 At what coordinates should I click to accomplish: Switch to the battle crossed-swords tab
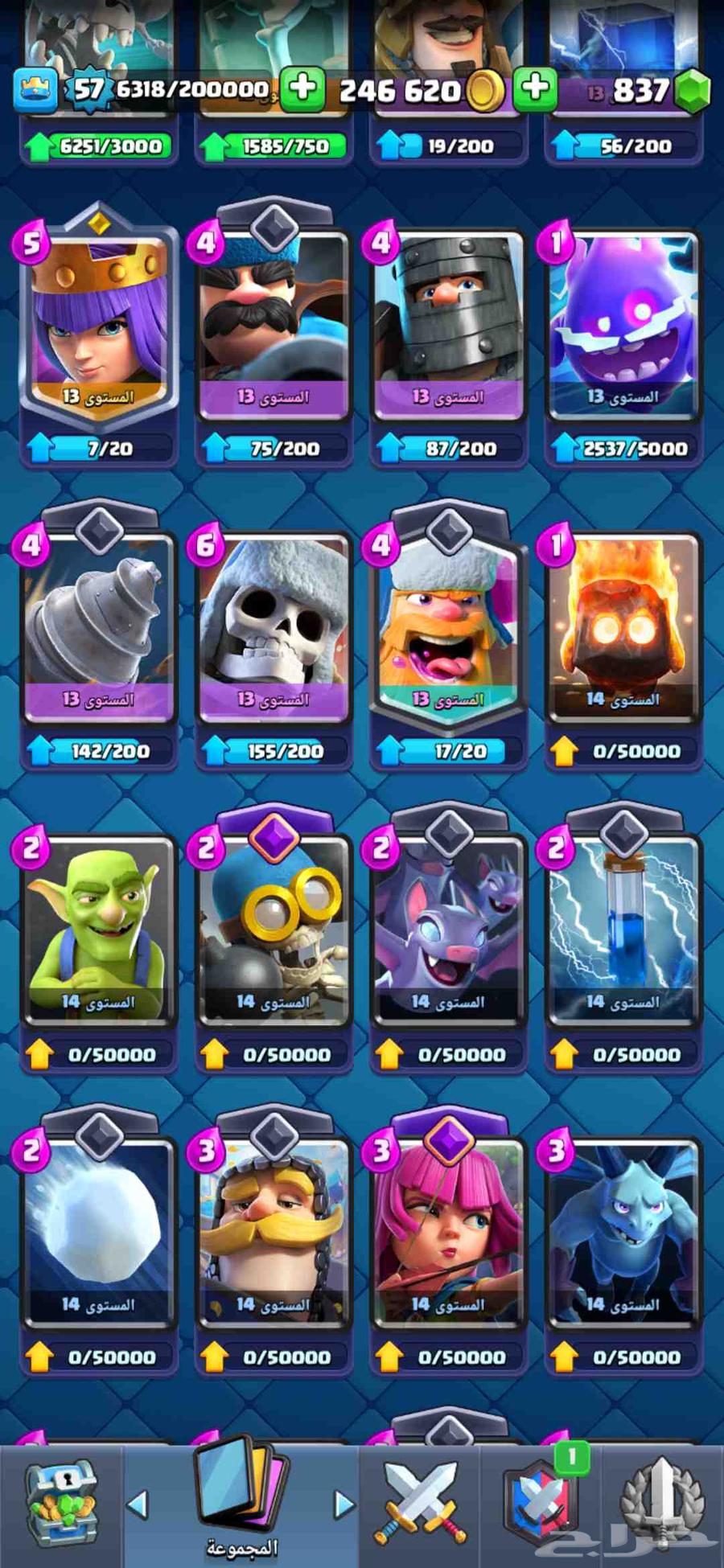click(420, 1504)
